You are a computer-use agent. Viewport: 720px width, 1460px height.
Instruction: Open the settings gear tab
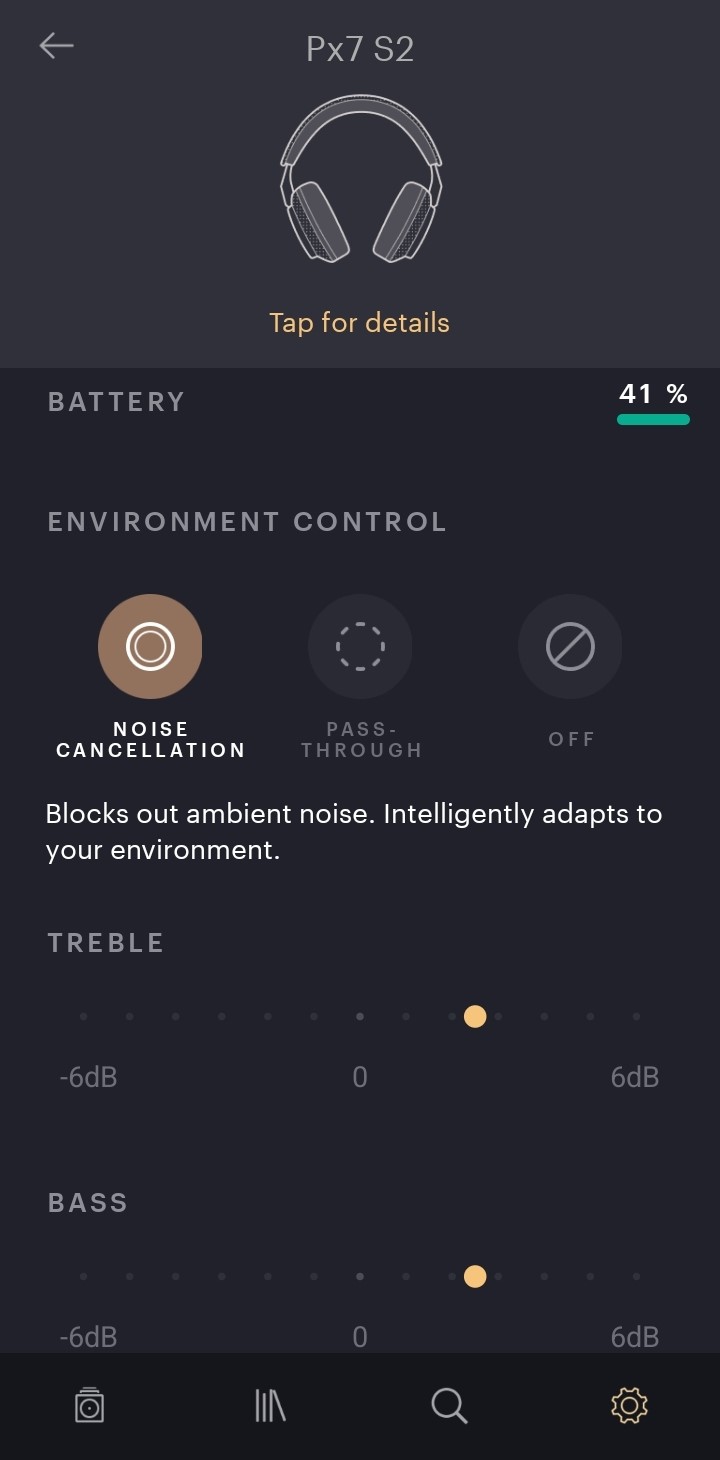tap(630, 1406)
